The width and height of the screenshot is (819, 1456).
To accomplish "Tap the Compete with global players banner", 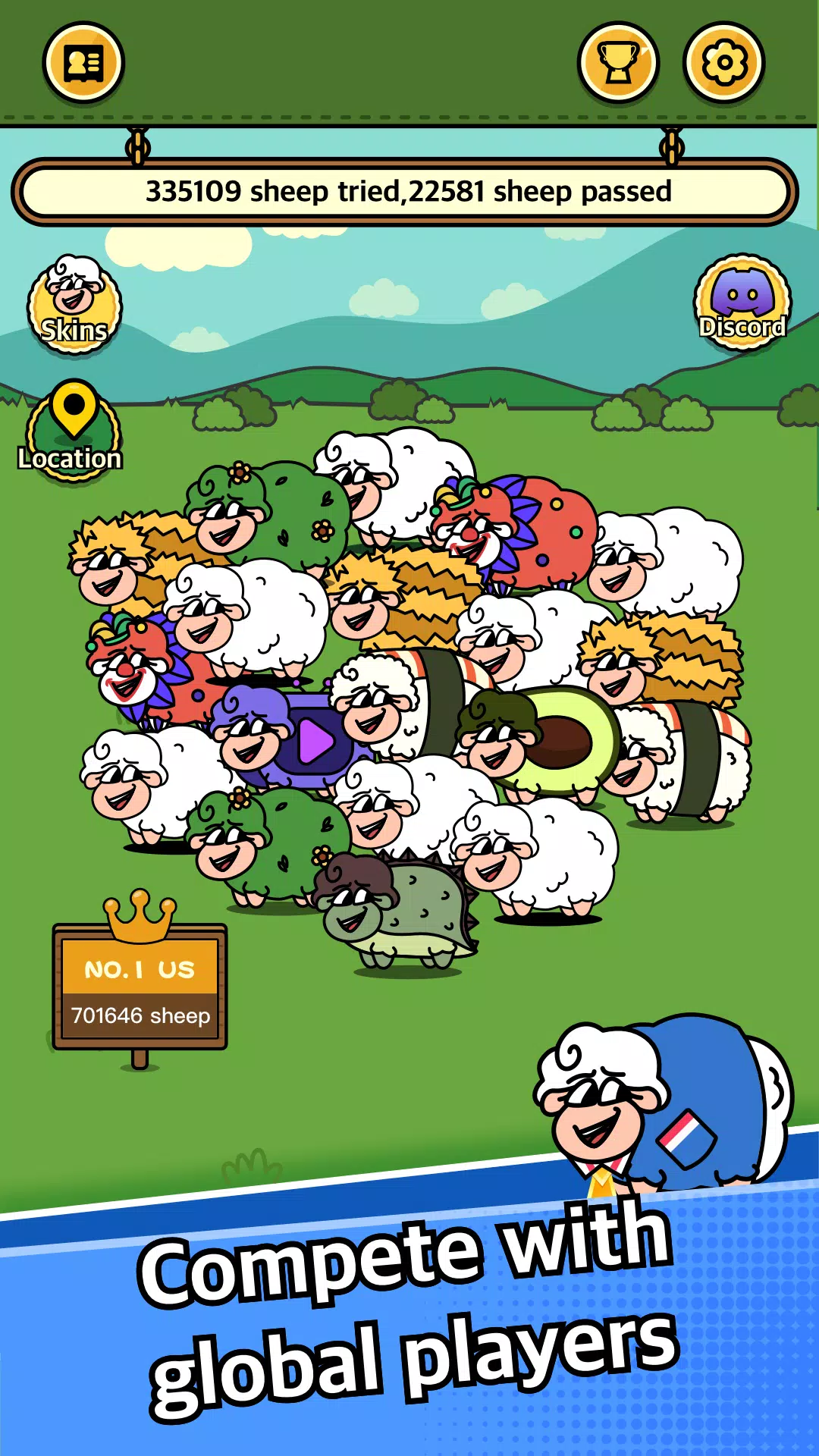I will (409, 1304).
